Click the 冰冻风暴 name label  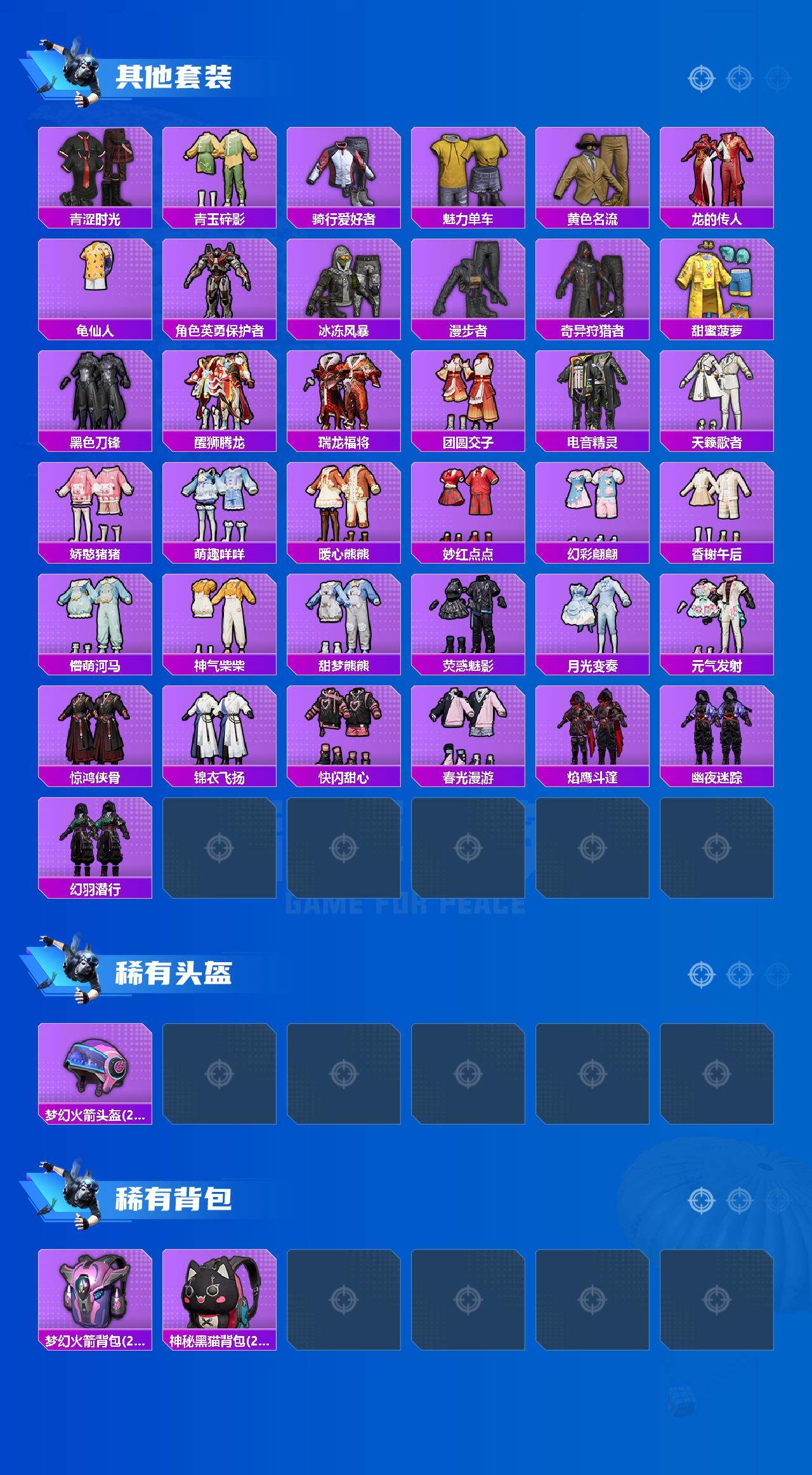(x=344, y=329)
